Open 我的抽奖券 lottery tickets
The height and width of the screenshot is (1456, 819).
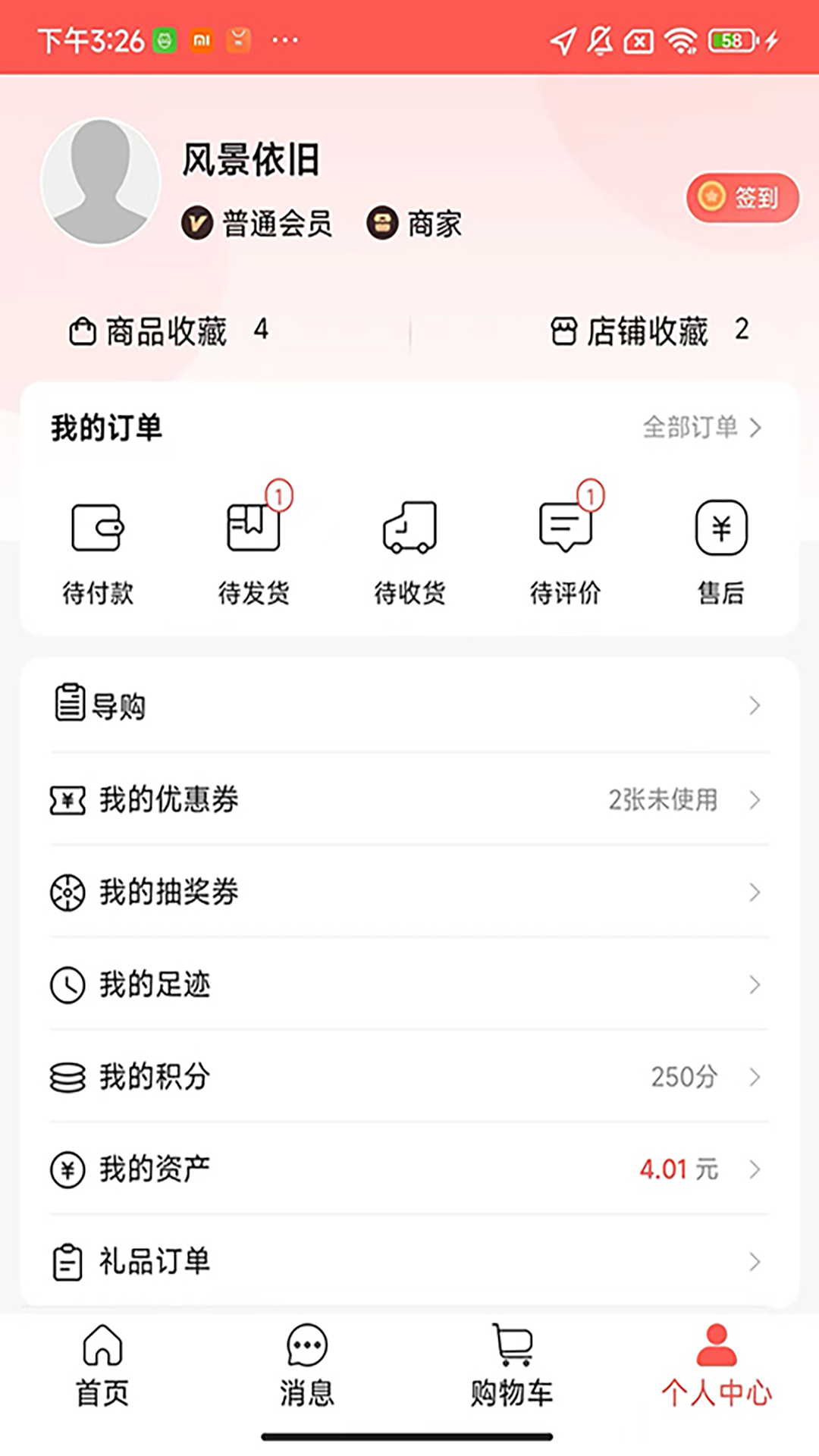click(x=409, y=893)
